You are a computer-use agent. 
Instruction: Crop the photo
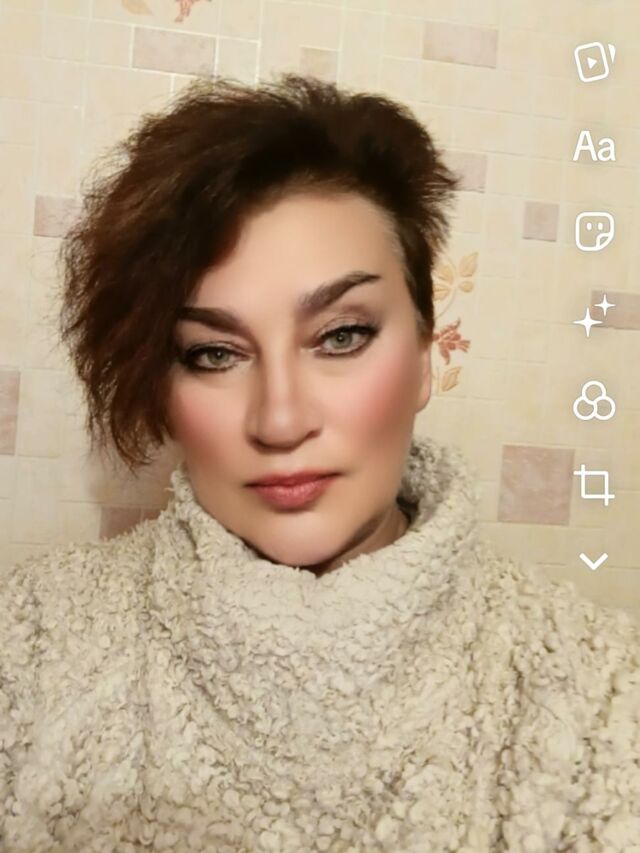(x=594, y=485)
